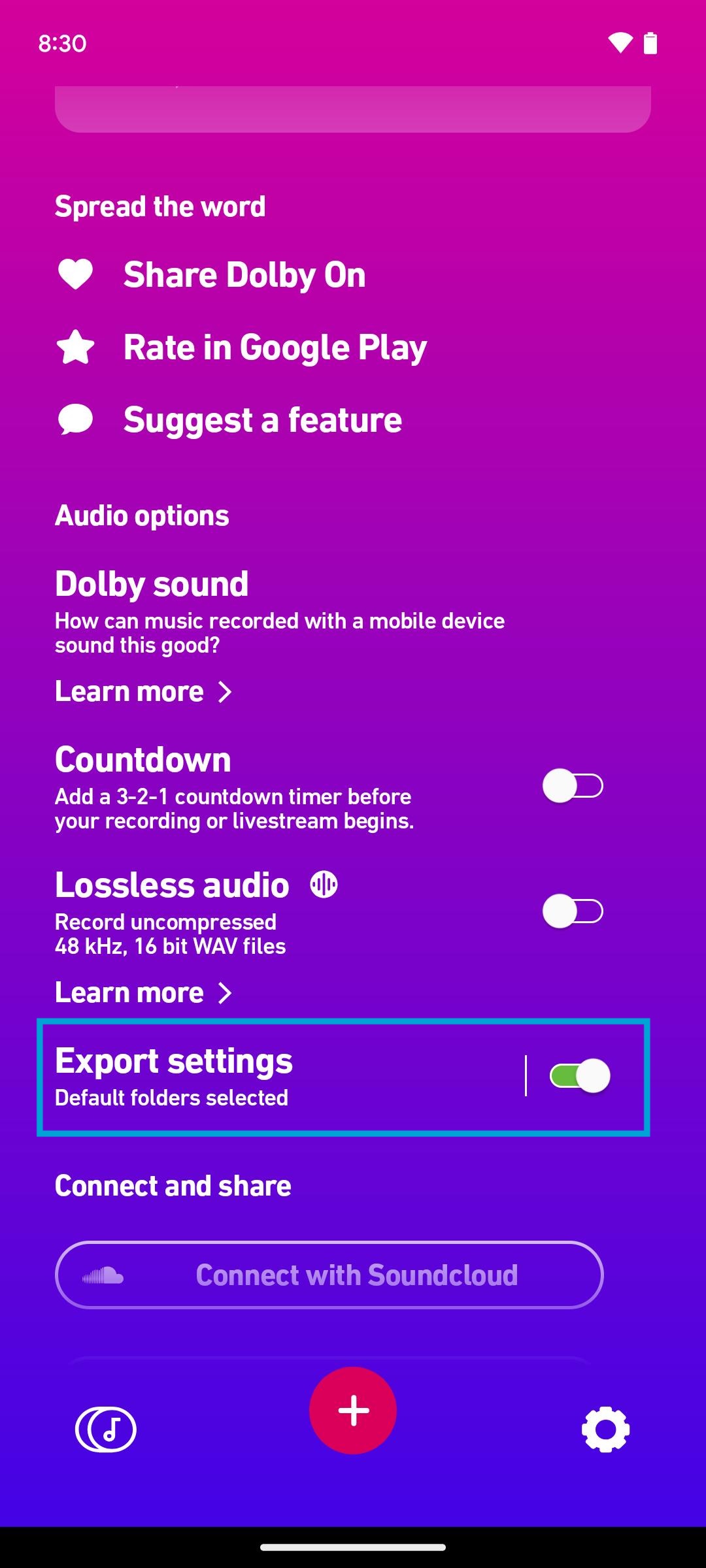This screenshot has width=706, height=1568.
Task: Open the music library tab
Action: pos(106,1429)
